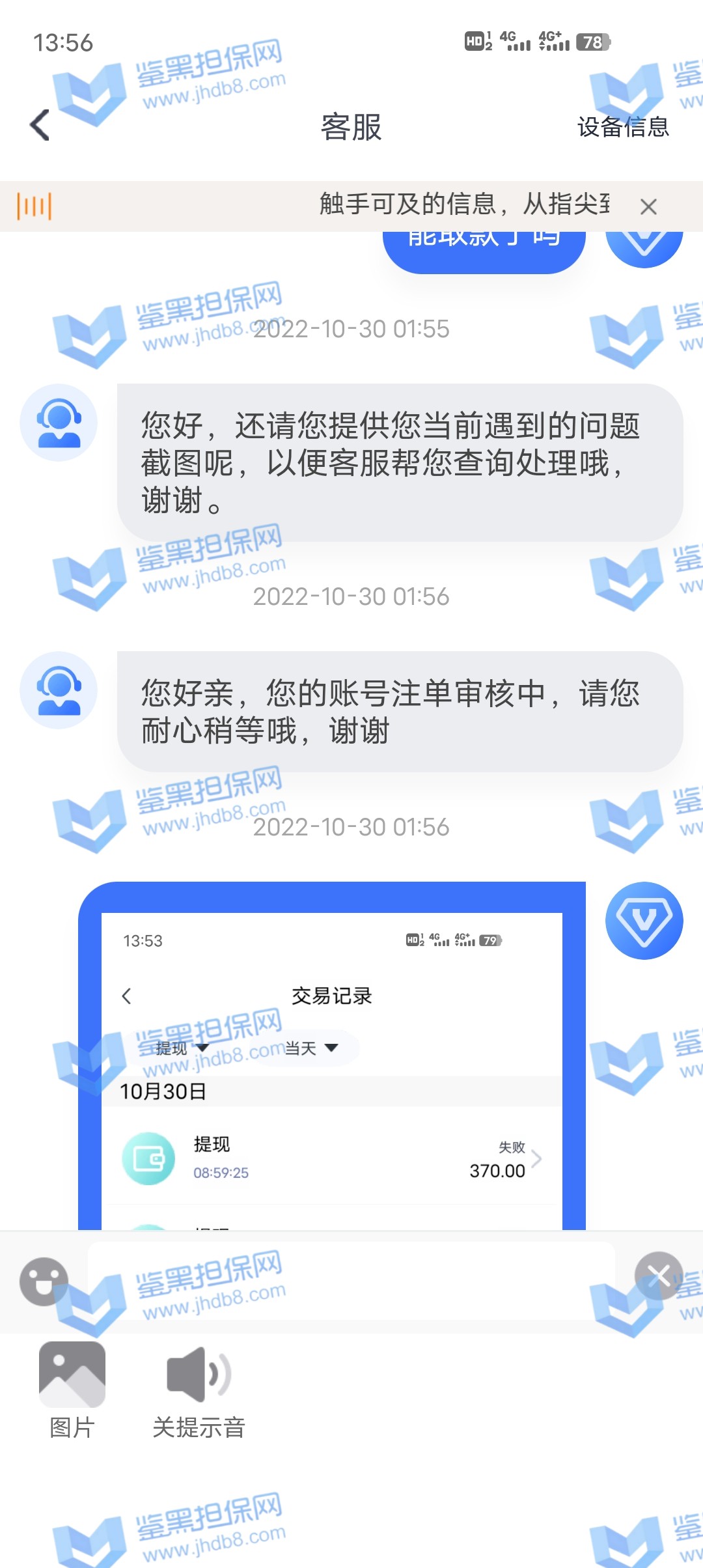Dismiss the scrolling notice banner

648,207
